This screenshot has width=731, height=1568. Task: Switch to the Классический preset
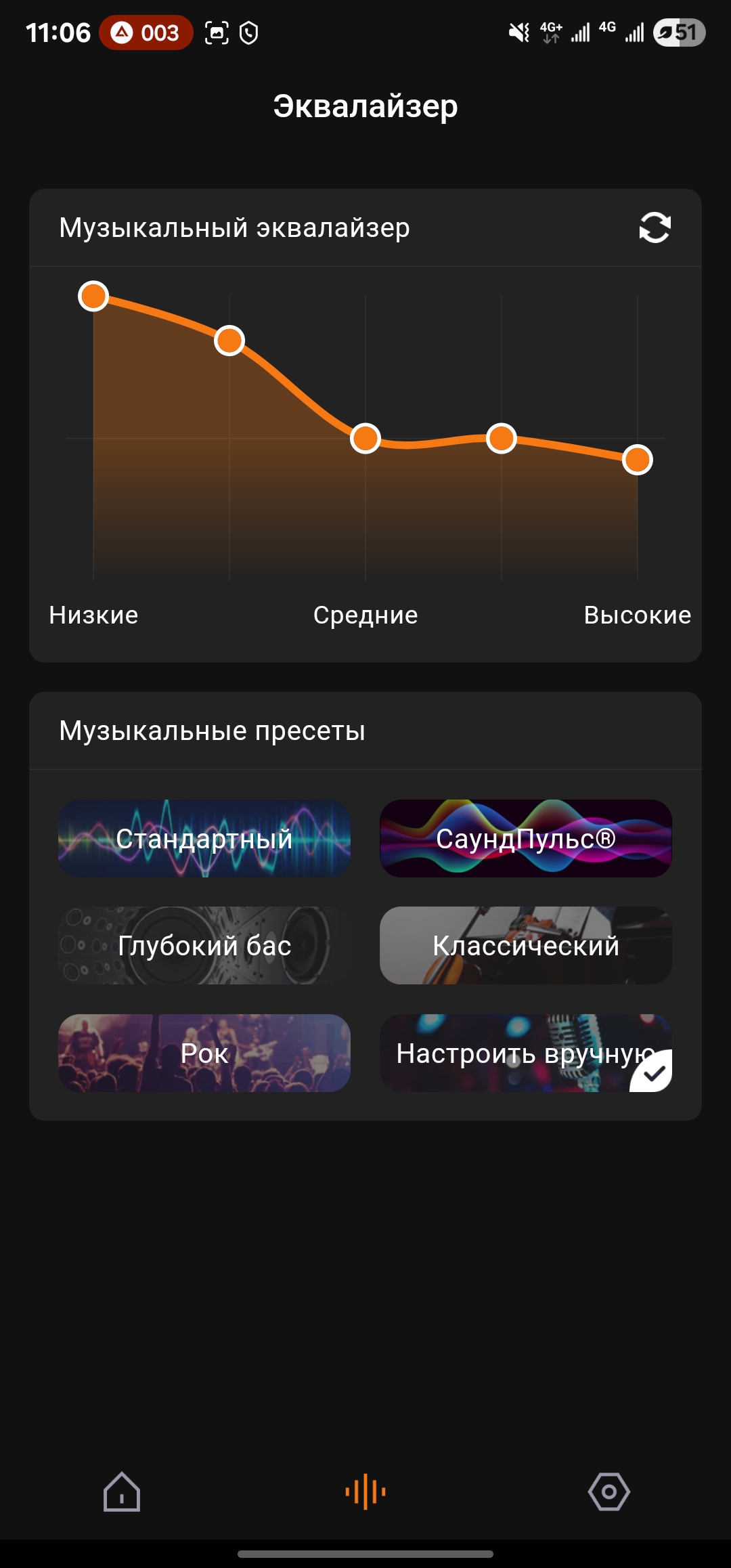coord(526,946)
